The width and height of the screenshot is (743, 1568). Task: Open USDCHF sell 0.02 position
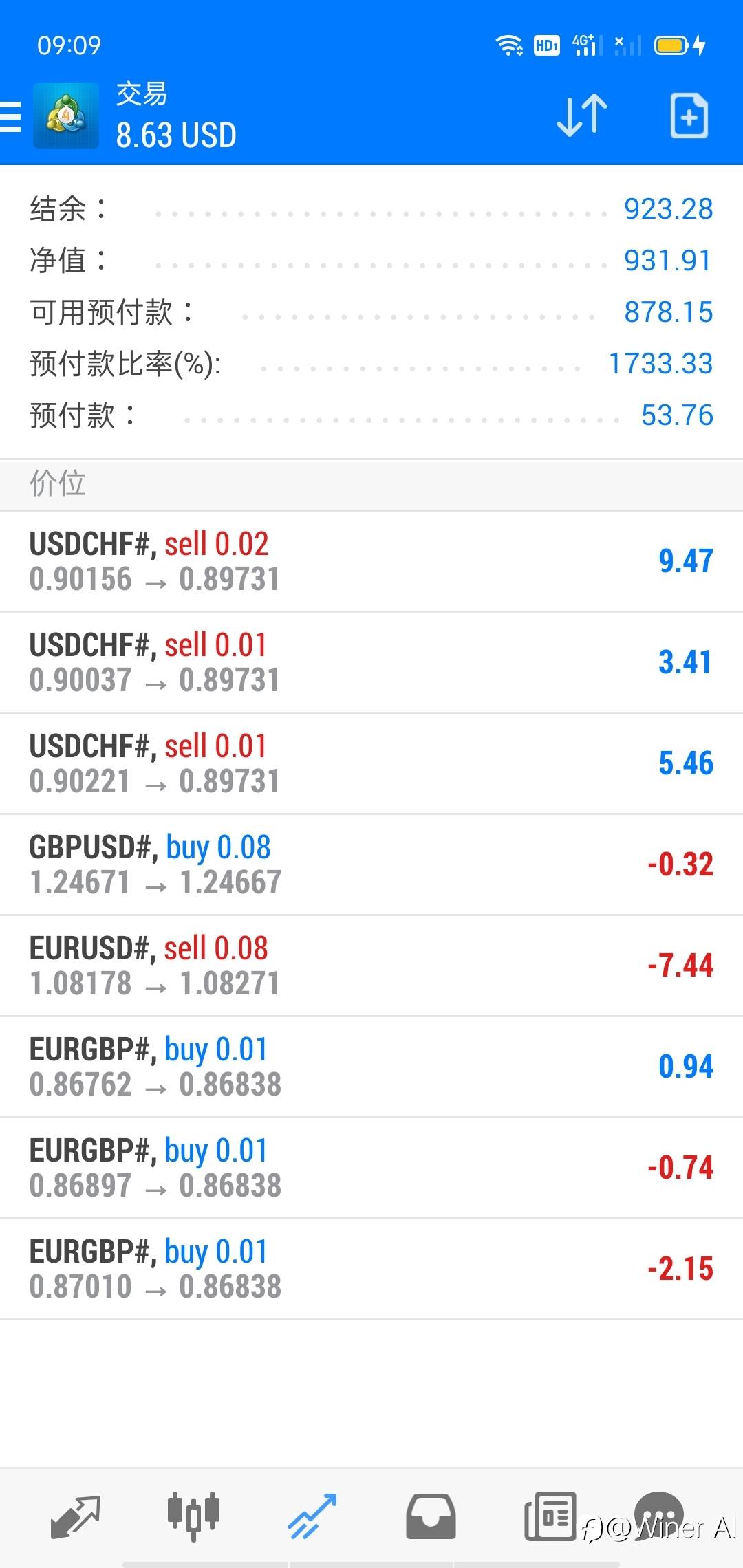(x=371, y=561)
